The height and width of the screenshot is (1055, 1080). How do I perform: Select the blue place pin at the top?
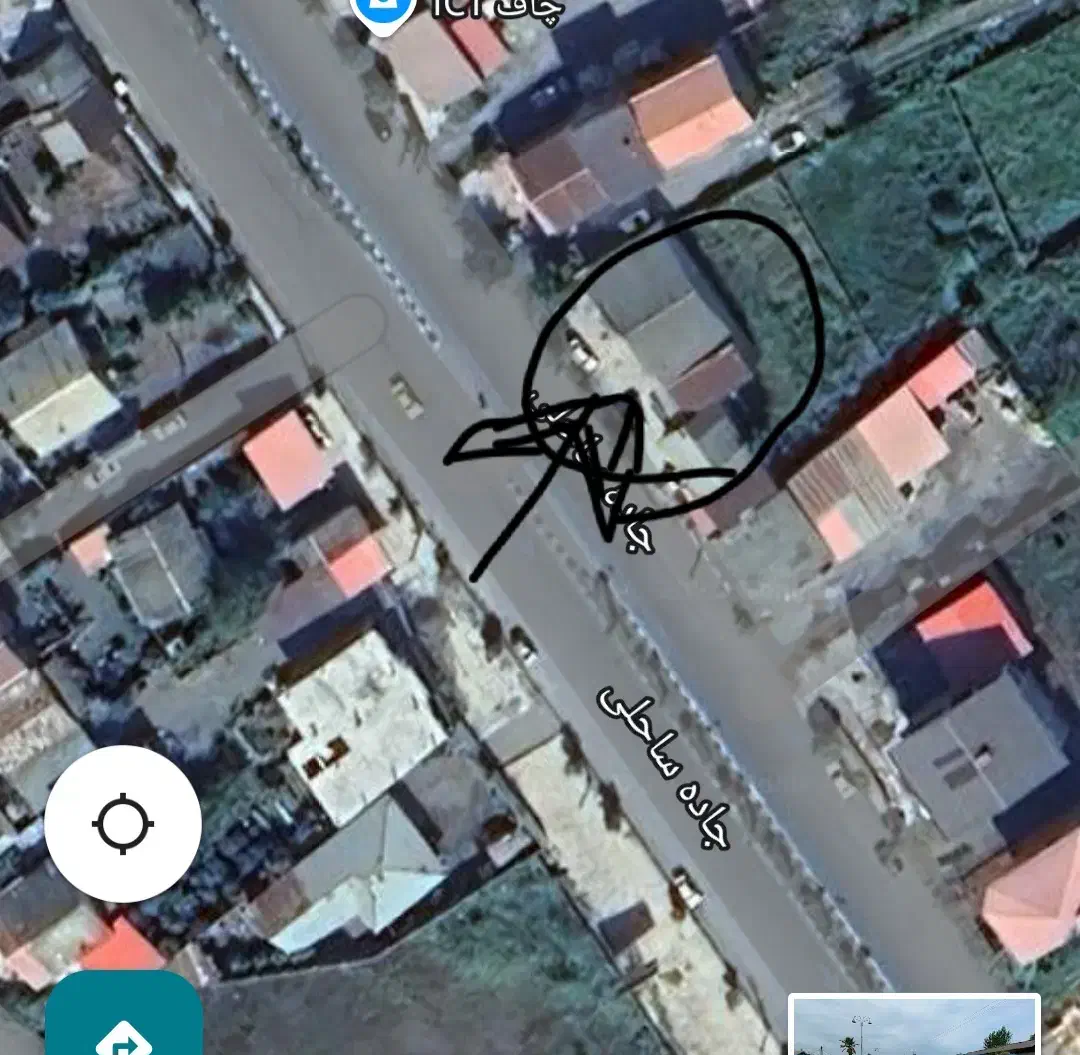coord(384,12)
